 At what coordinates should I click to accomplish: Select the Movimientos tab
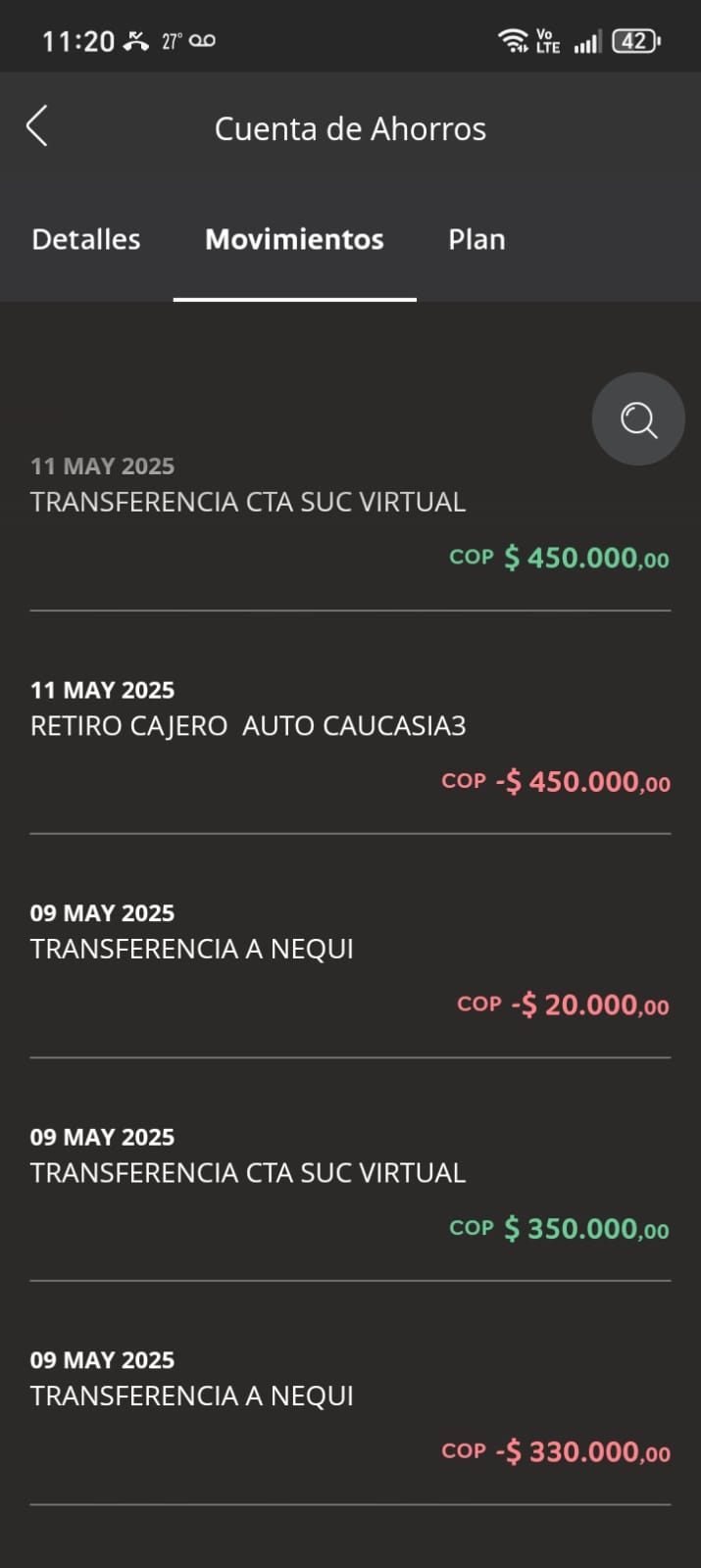coord(294,240)
